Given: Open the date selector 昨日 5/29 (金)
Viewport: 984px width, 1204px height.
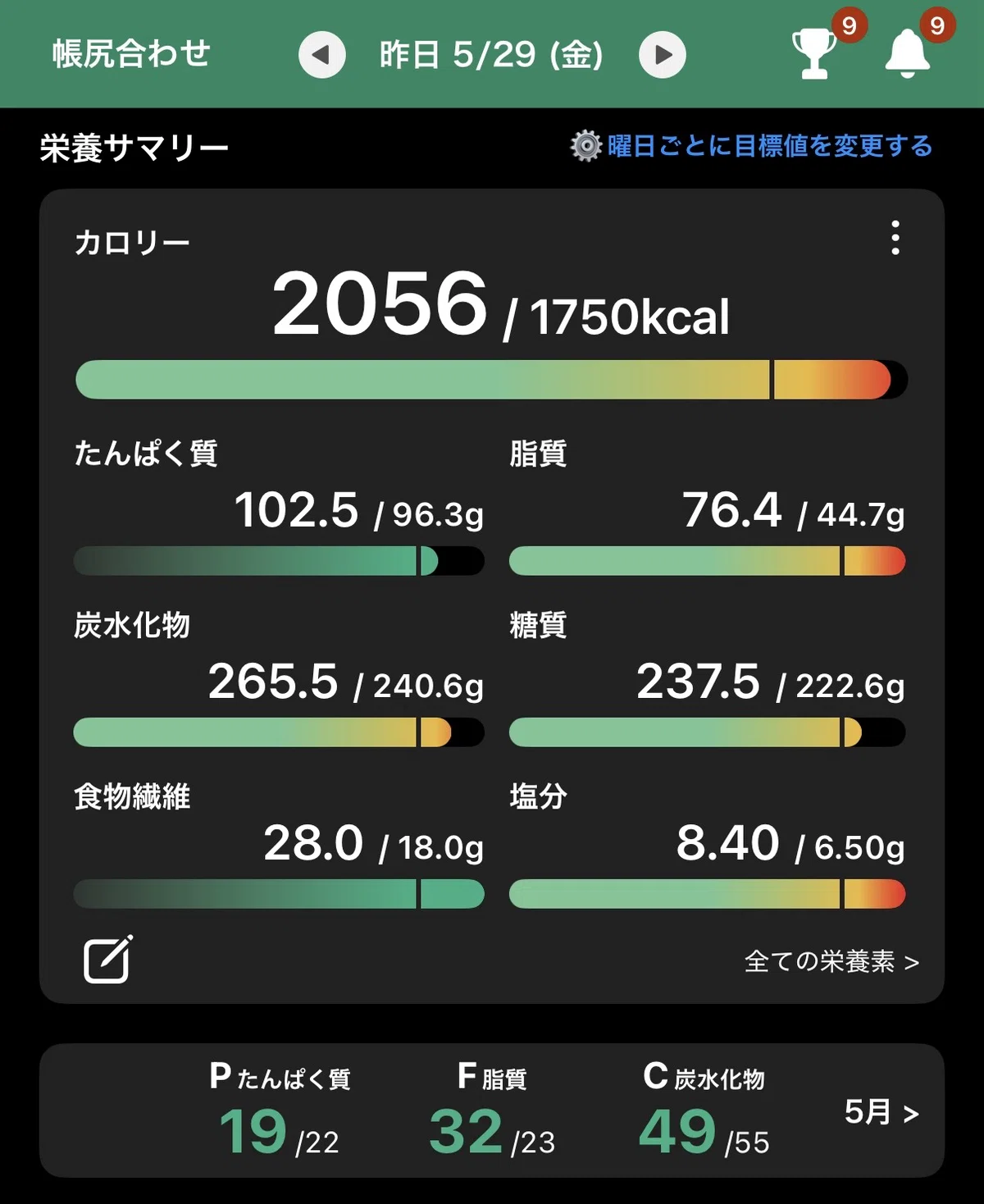Looking at the screenshot, I should click(491, 55).
